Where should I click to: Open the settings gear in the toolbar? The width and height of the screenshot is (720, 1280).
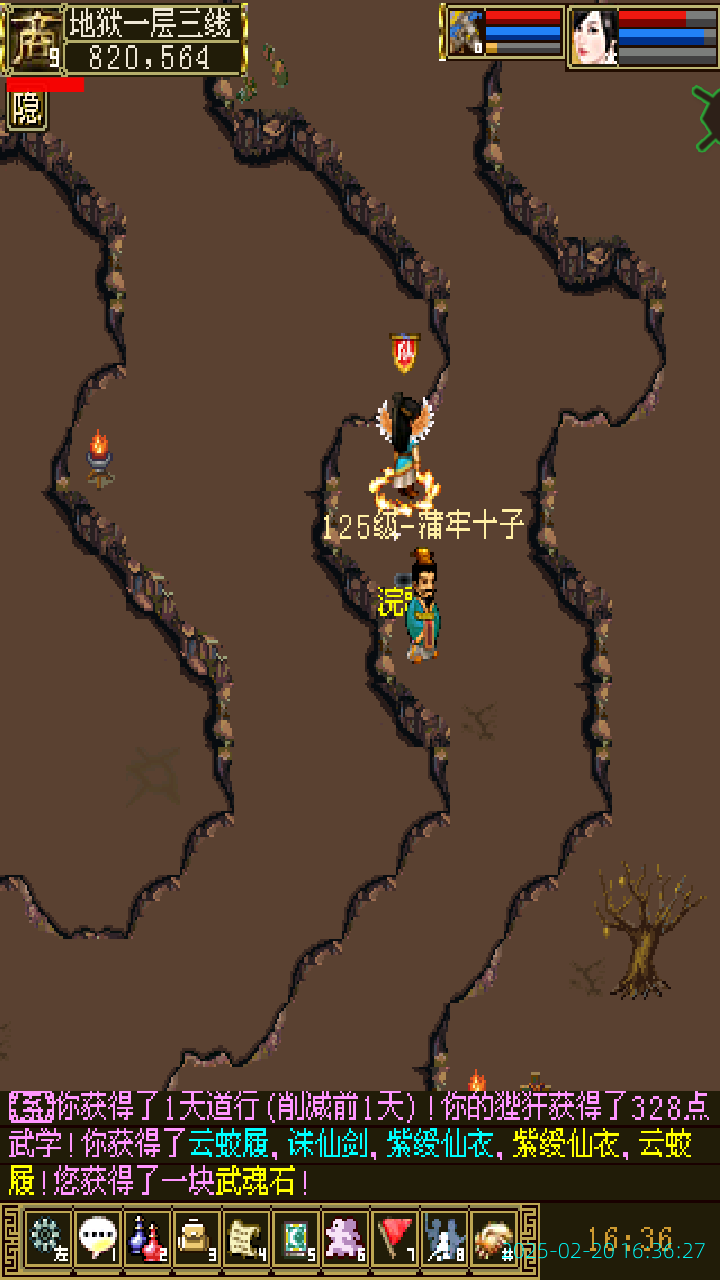[47, 1239]
